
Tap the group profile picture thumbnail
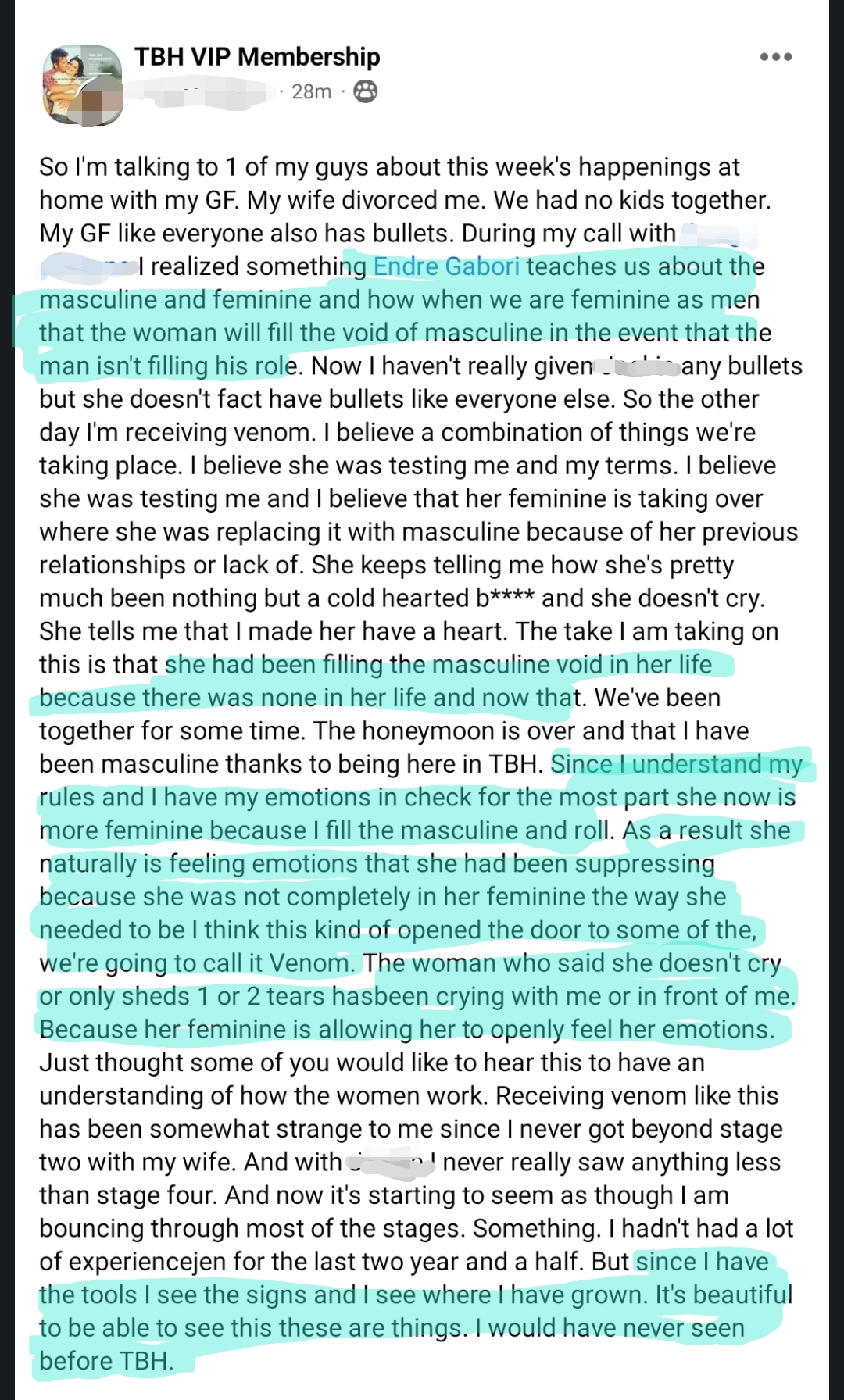82,84
